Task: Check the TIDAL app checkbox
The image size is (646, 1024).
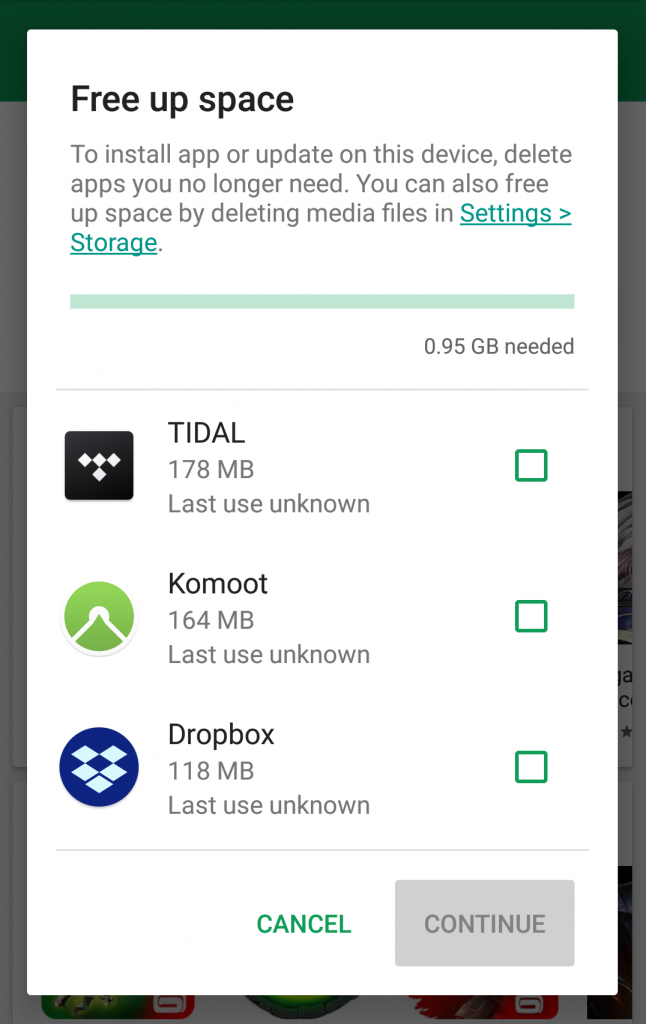Action: point(530,466)
